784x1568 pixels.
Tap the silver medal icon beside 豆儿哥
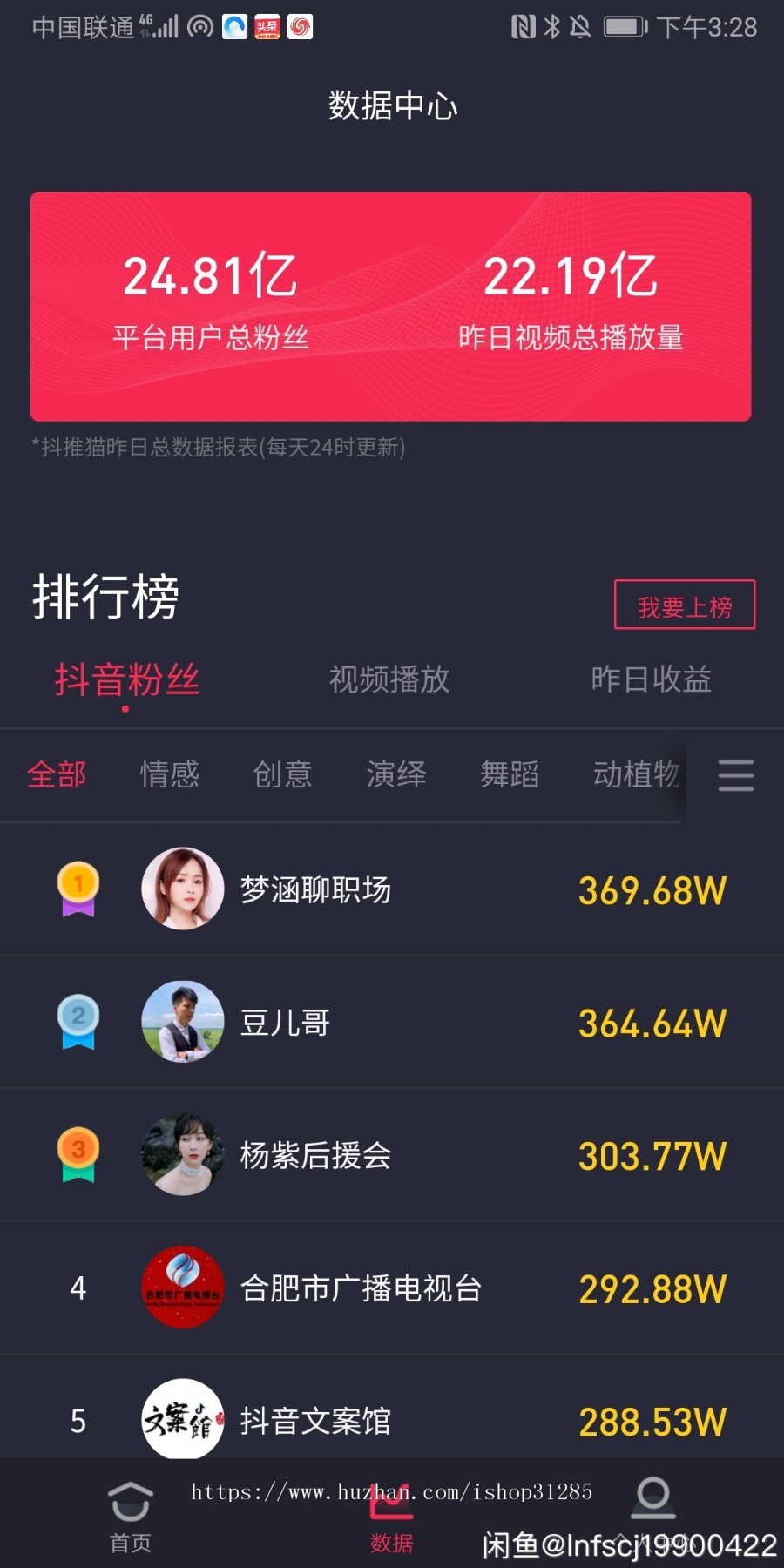coord(78,1021)
